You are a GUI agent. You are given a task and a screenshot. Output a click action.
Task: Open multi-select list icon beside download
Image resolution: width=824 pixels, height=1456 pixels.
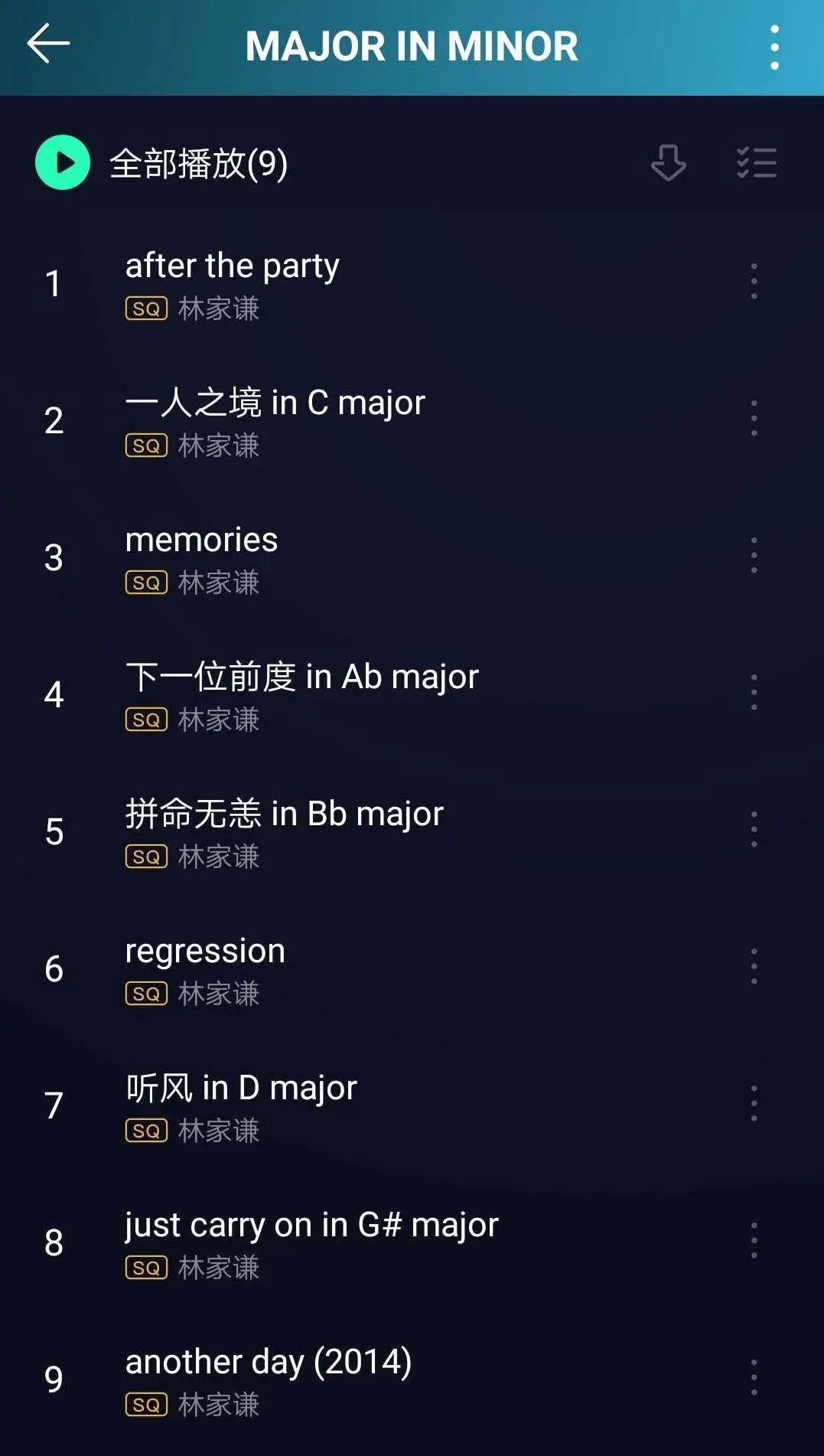point(757,163)
